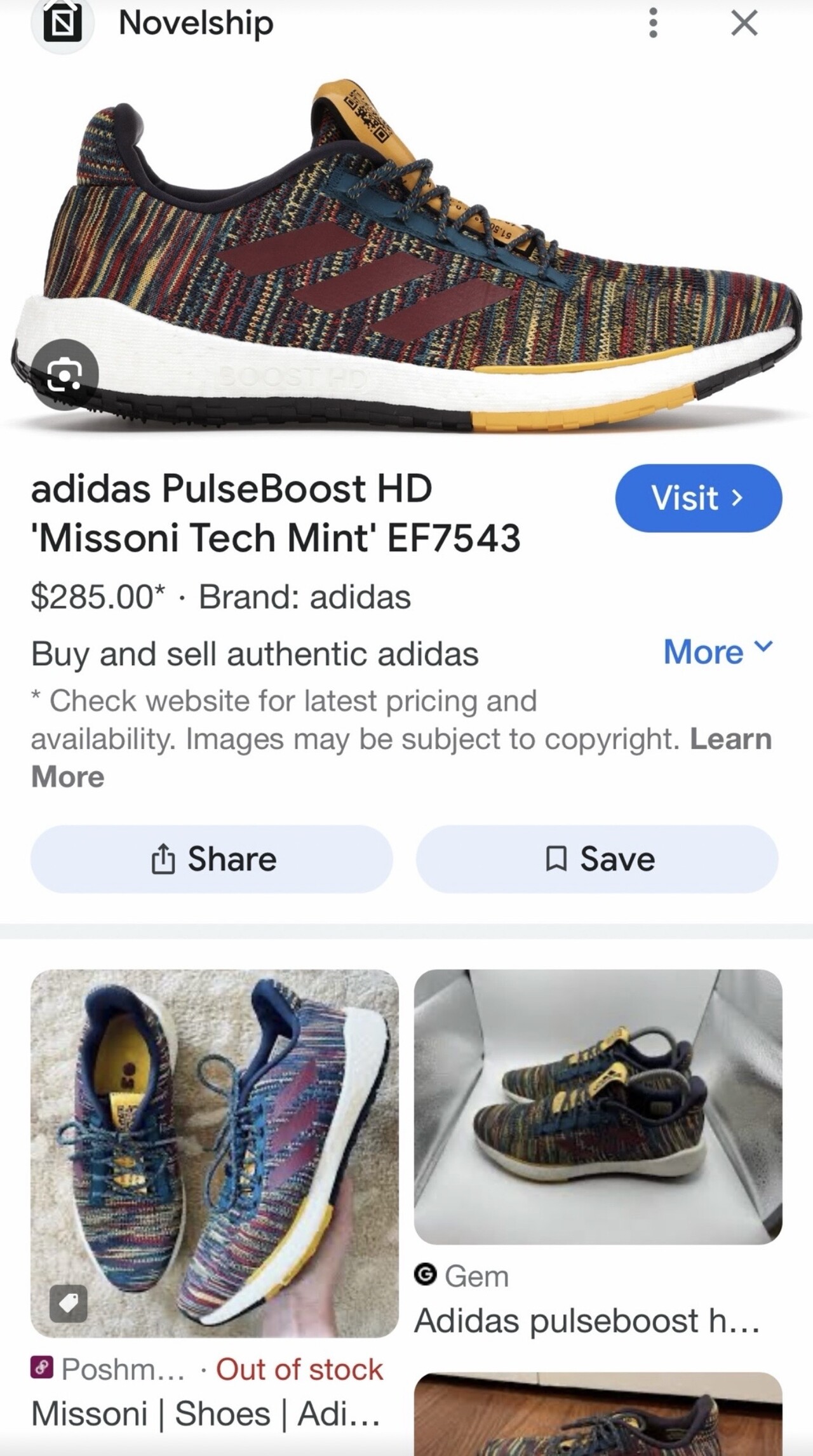Open the partially visible shoe result below Gem
Viewport: 813px width, 1456px height.
pyautogui.click(x=597, y=1417)
